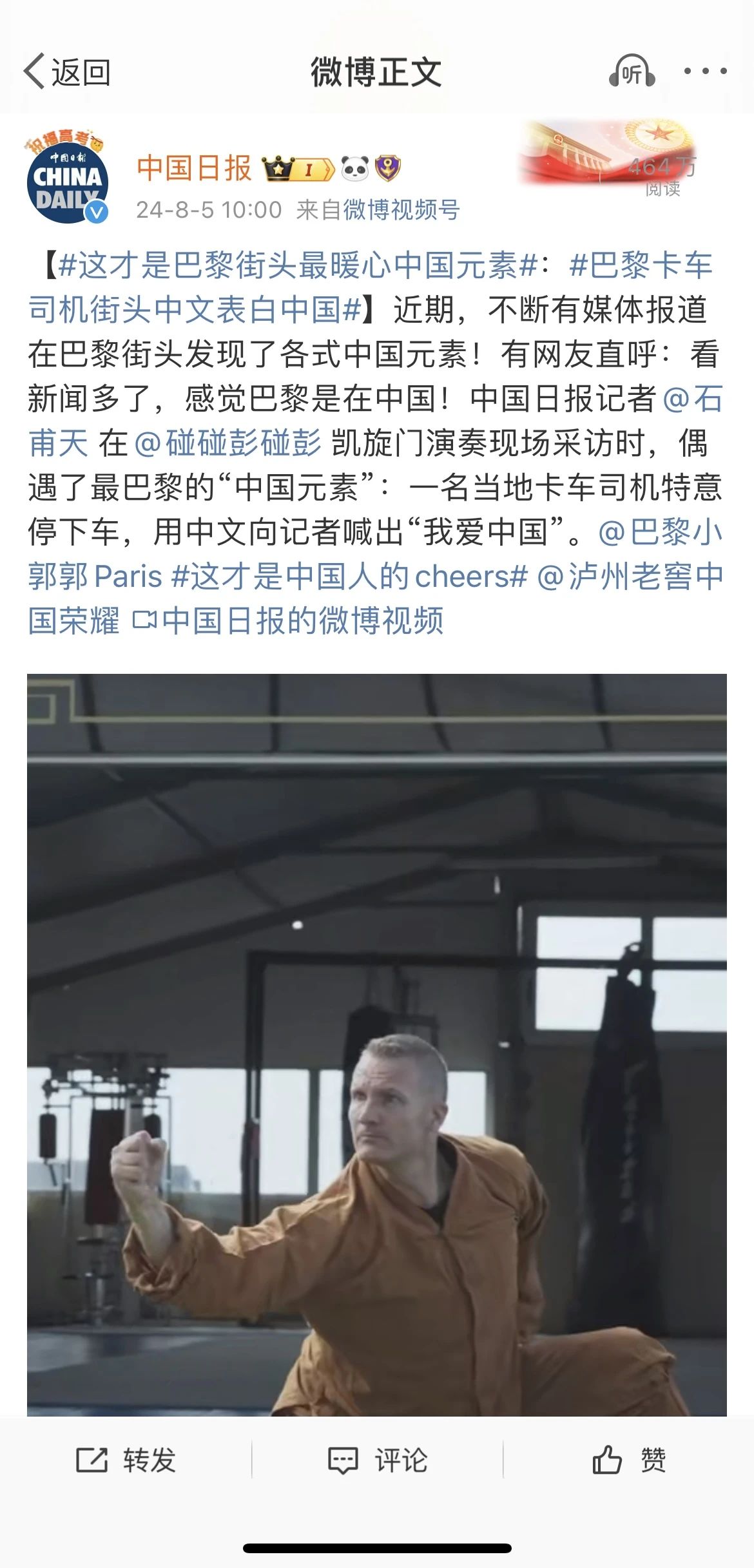Open mention @石甫天
The height and width of the screenshot is (1568, 754).
[x=692, y=399]
